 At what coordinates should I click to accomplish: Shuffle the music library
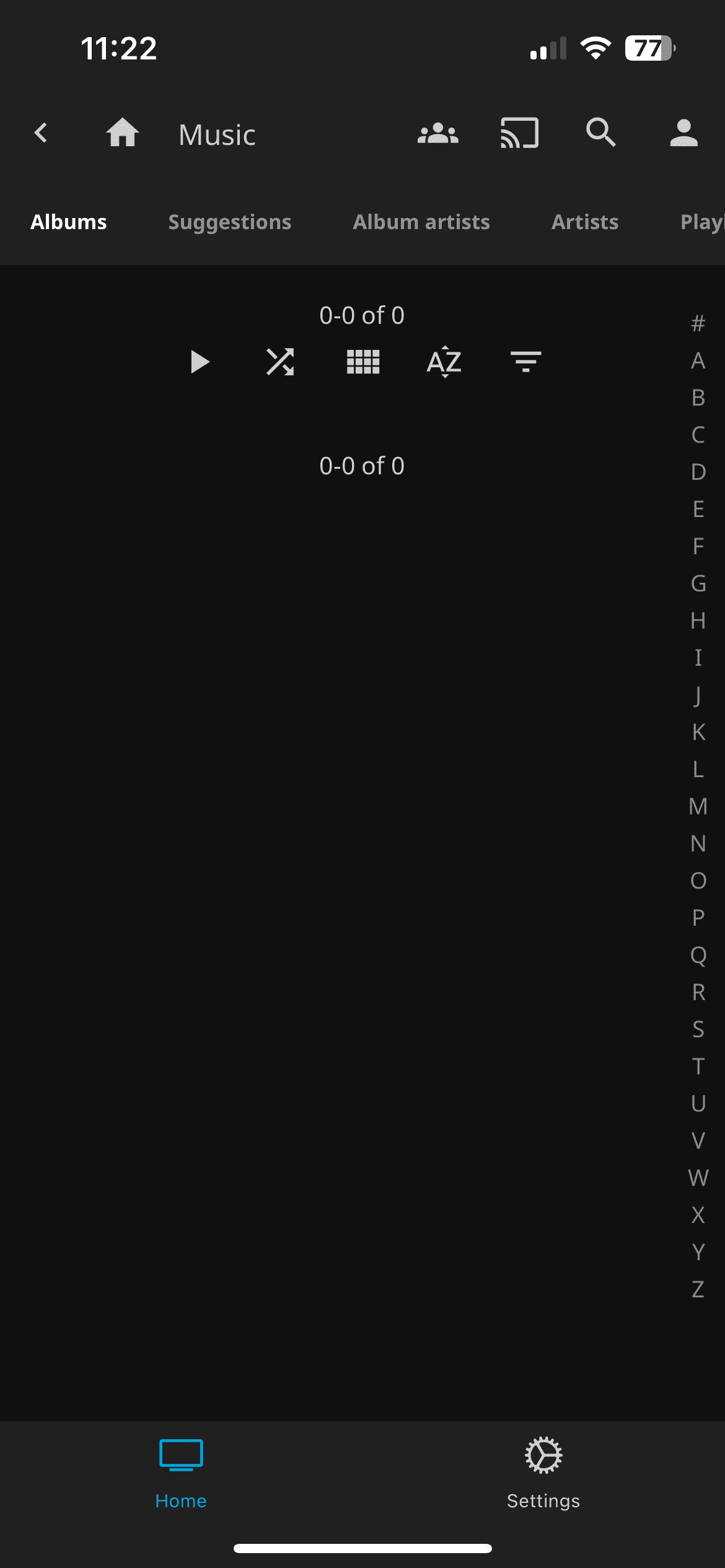pos(280,362)
